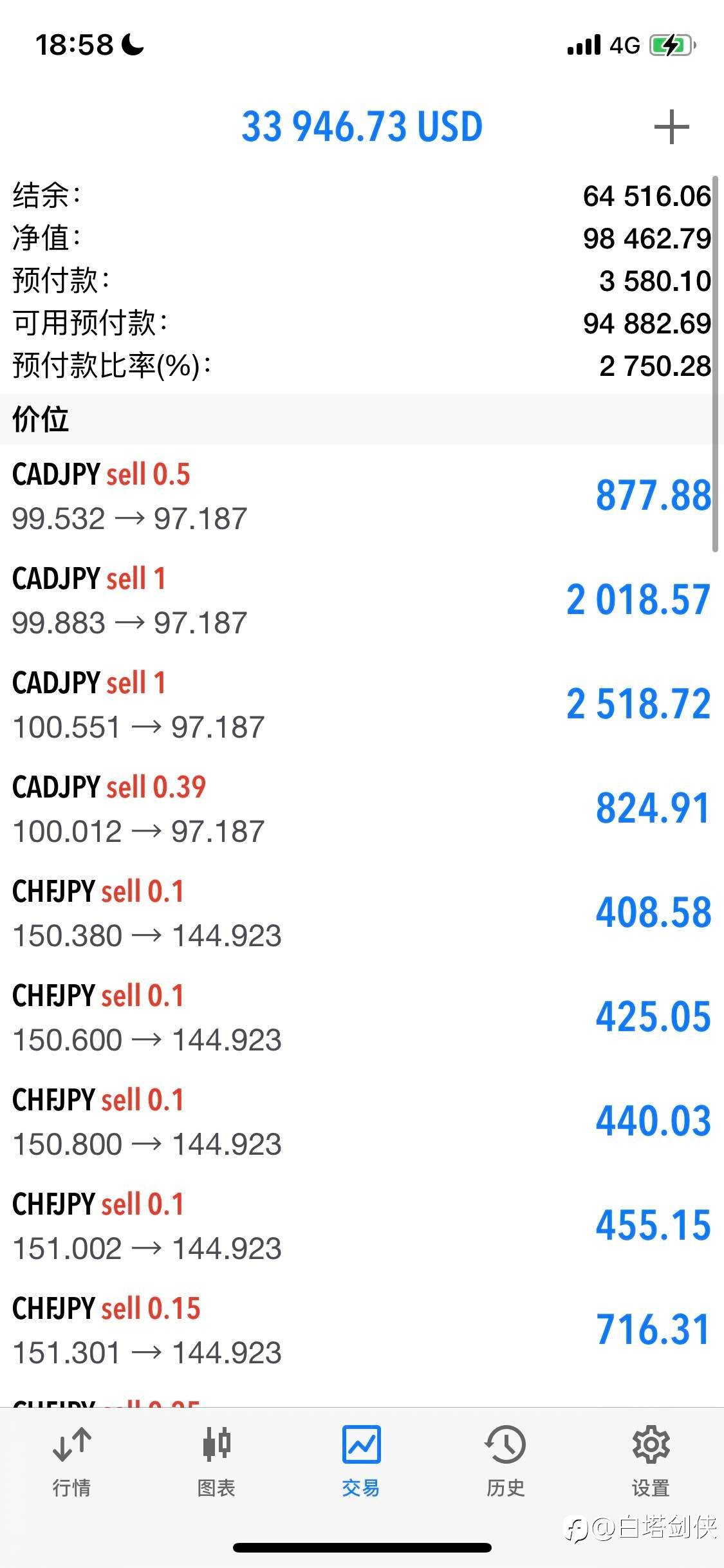724x1568 pixels.
Task: Tap CADJPY sell 1 position at 100.551
Action: click(362, 705)
